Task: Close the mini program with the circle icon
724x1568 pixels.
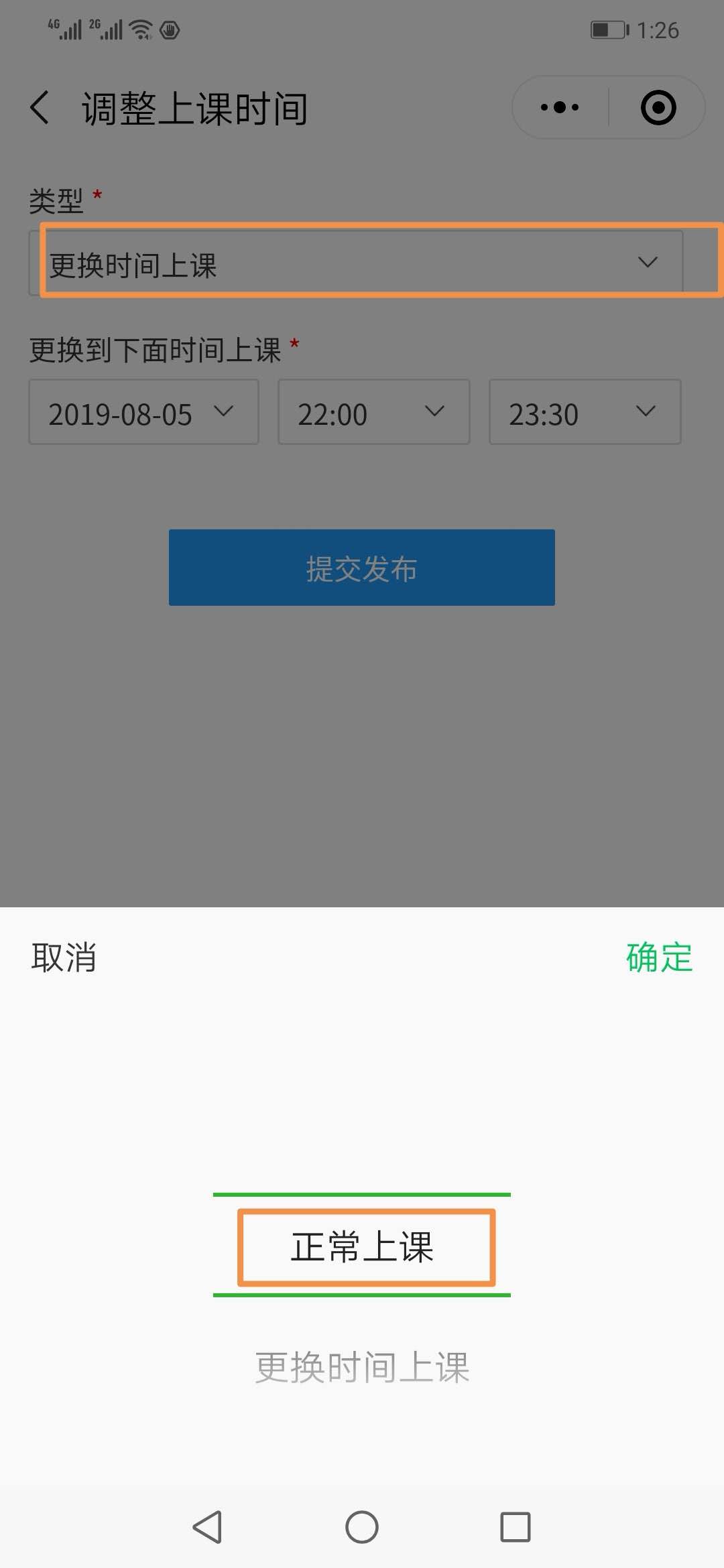Action: coord(658,107)
